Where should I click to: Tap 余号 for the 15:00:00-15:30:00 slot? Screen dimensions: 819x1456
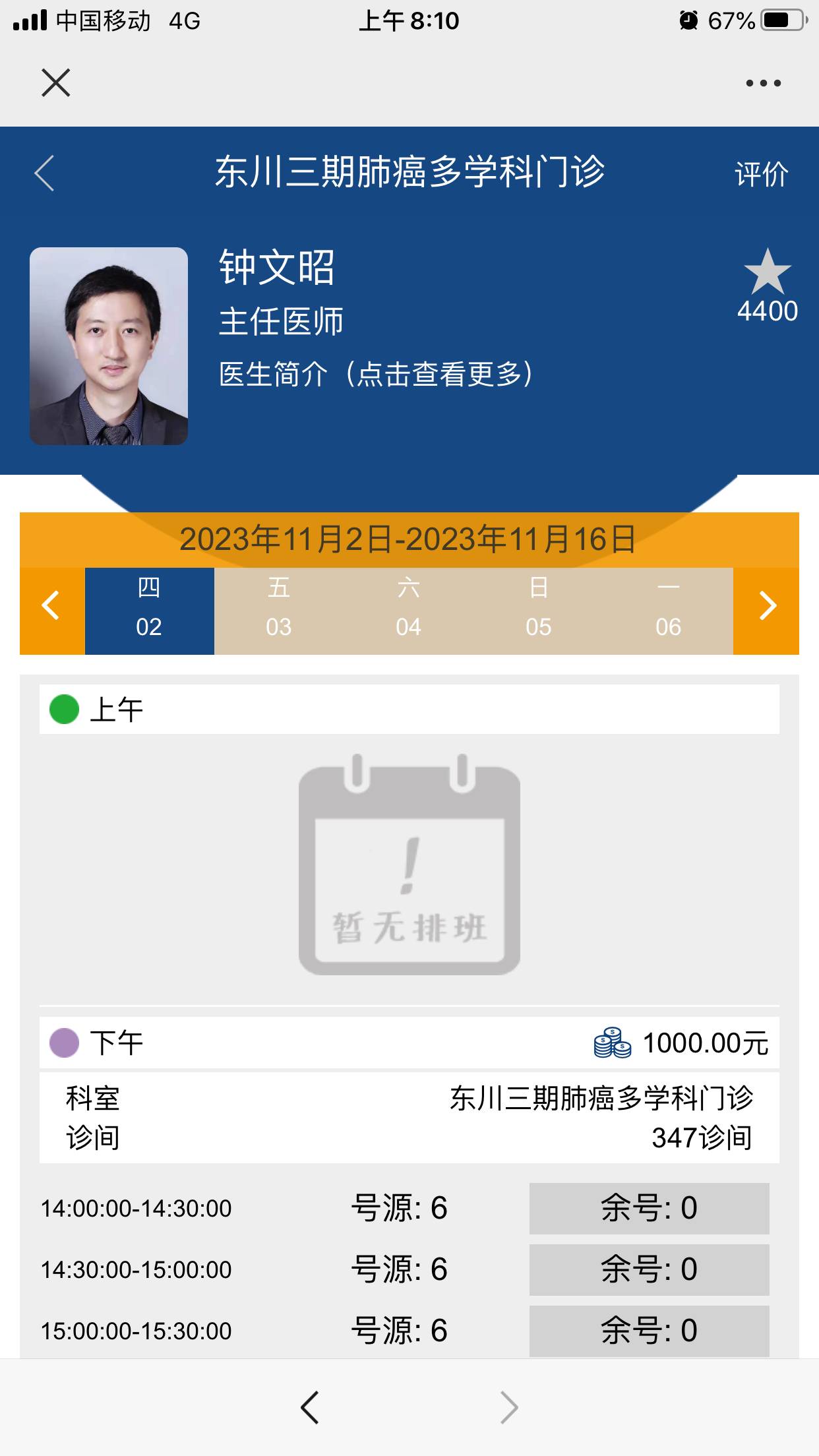tap(649, 1331)
